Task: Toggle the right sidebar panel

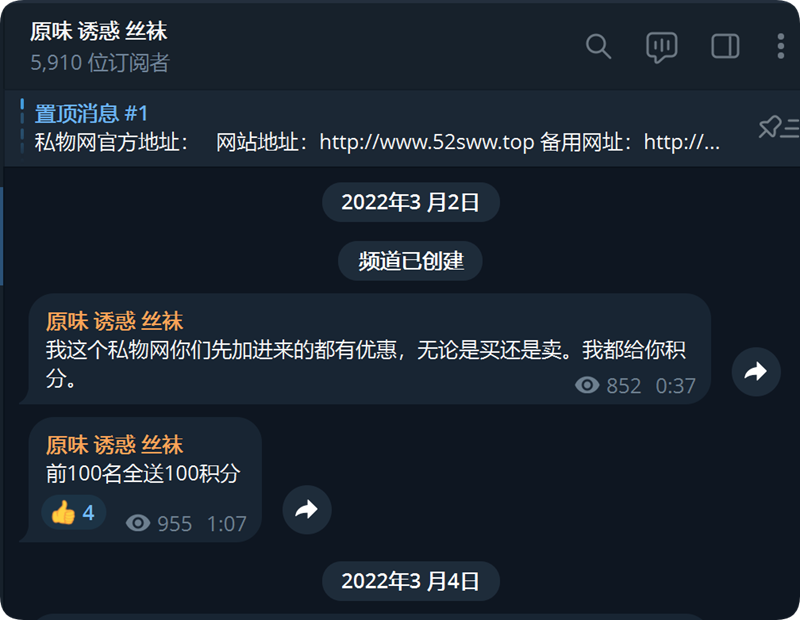Action: click(725, 46)
